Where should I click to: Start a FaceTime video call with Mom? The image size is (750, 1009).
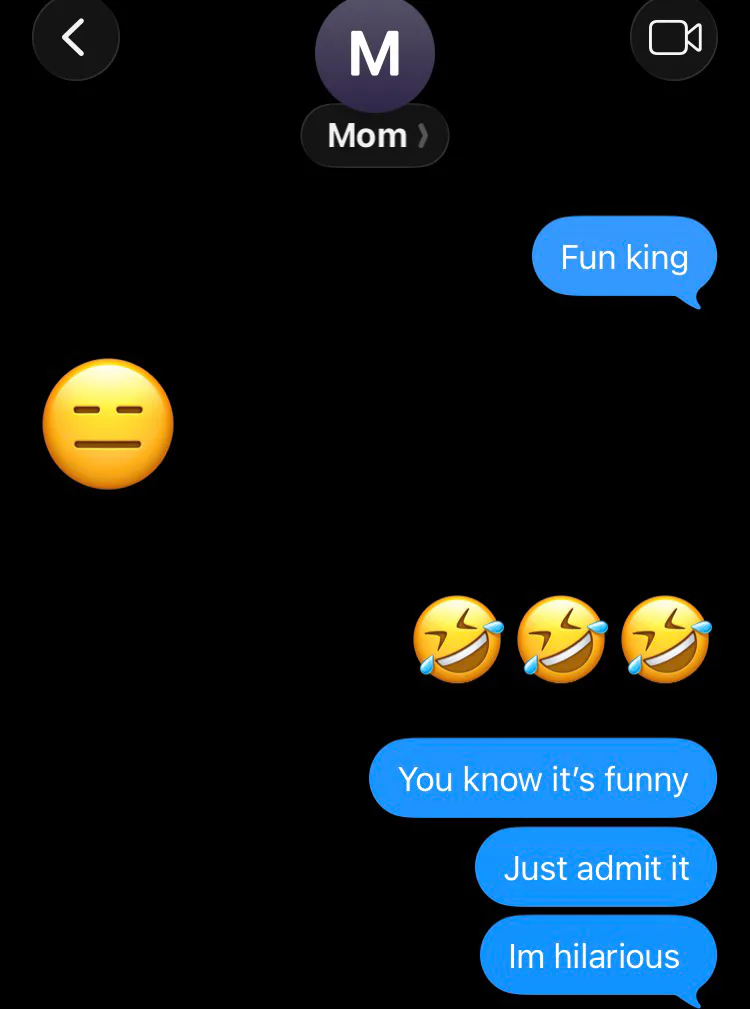coord(674,38)
